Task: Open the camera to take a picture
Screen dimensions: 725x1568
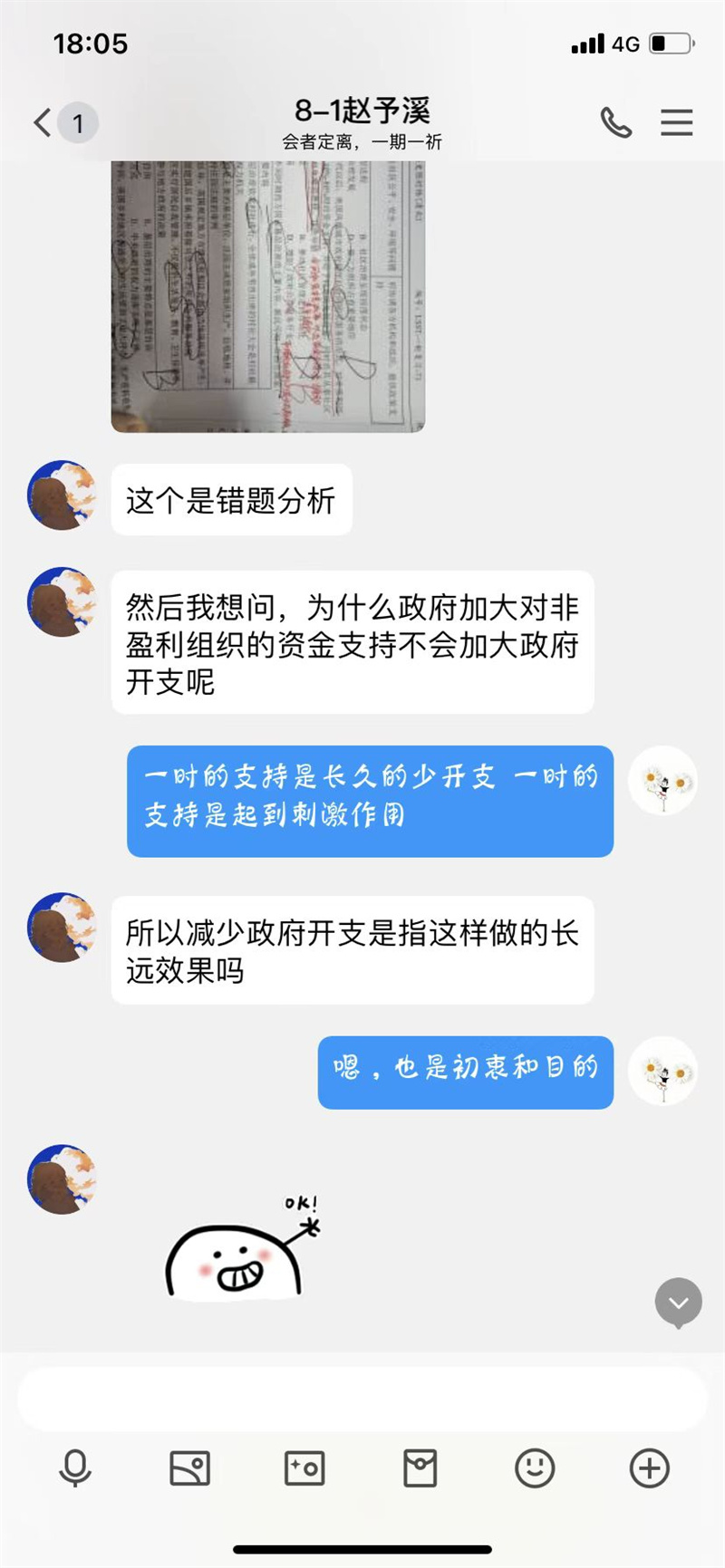Action: click(304, 1468)
